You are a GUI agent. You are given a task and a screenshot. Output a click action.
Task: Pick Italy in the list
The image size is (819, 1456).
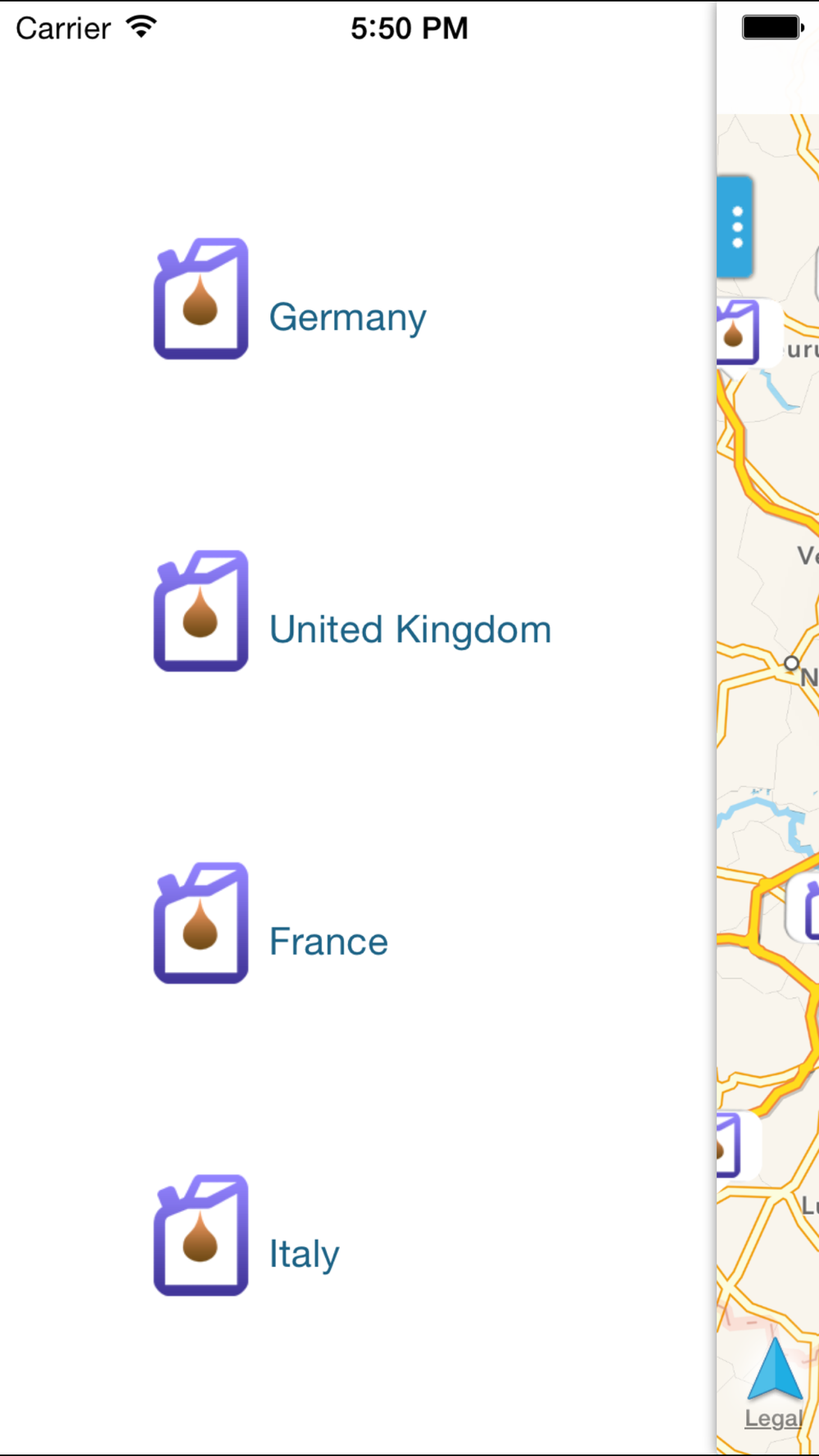click(x=304, y=1253)
